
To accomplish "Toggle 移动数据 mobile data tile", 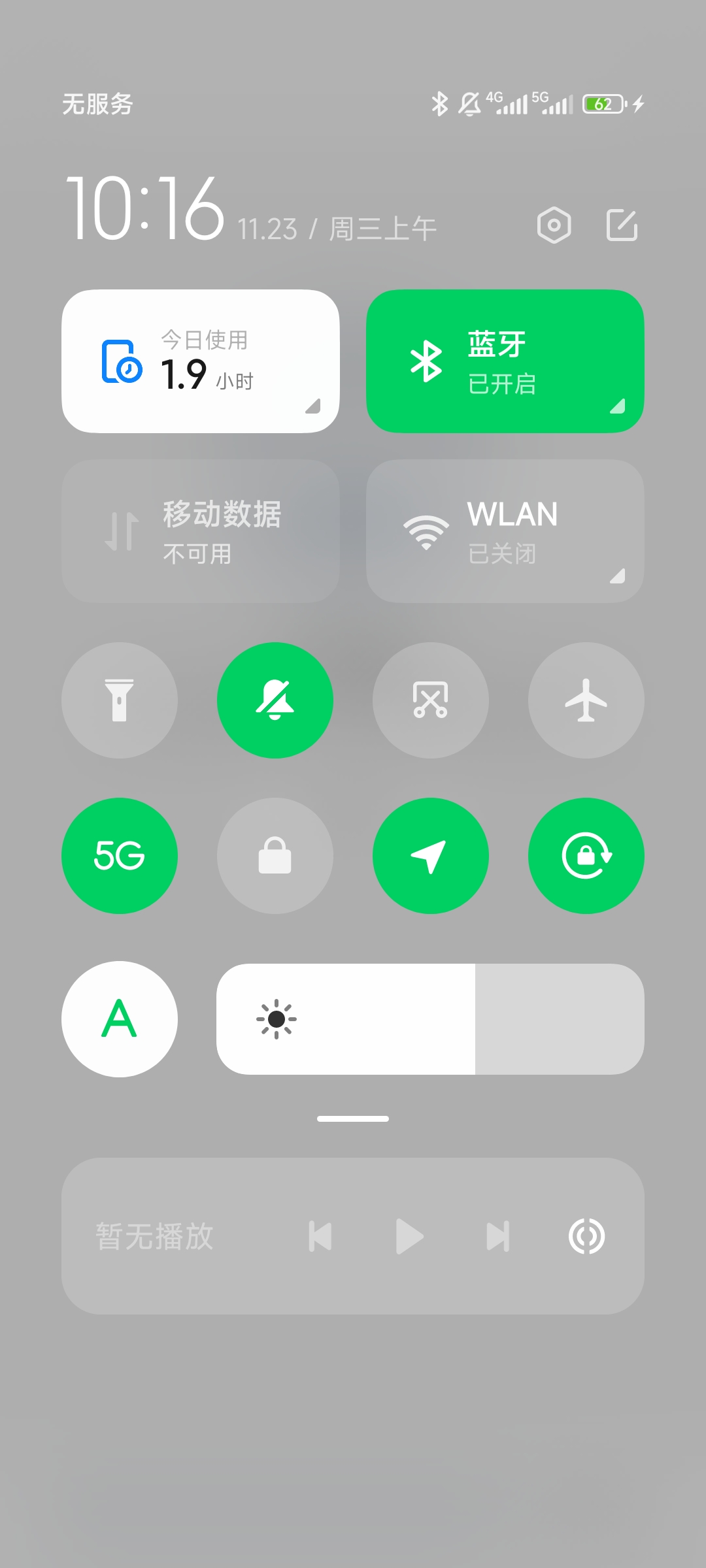I will (200, 531).
